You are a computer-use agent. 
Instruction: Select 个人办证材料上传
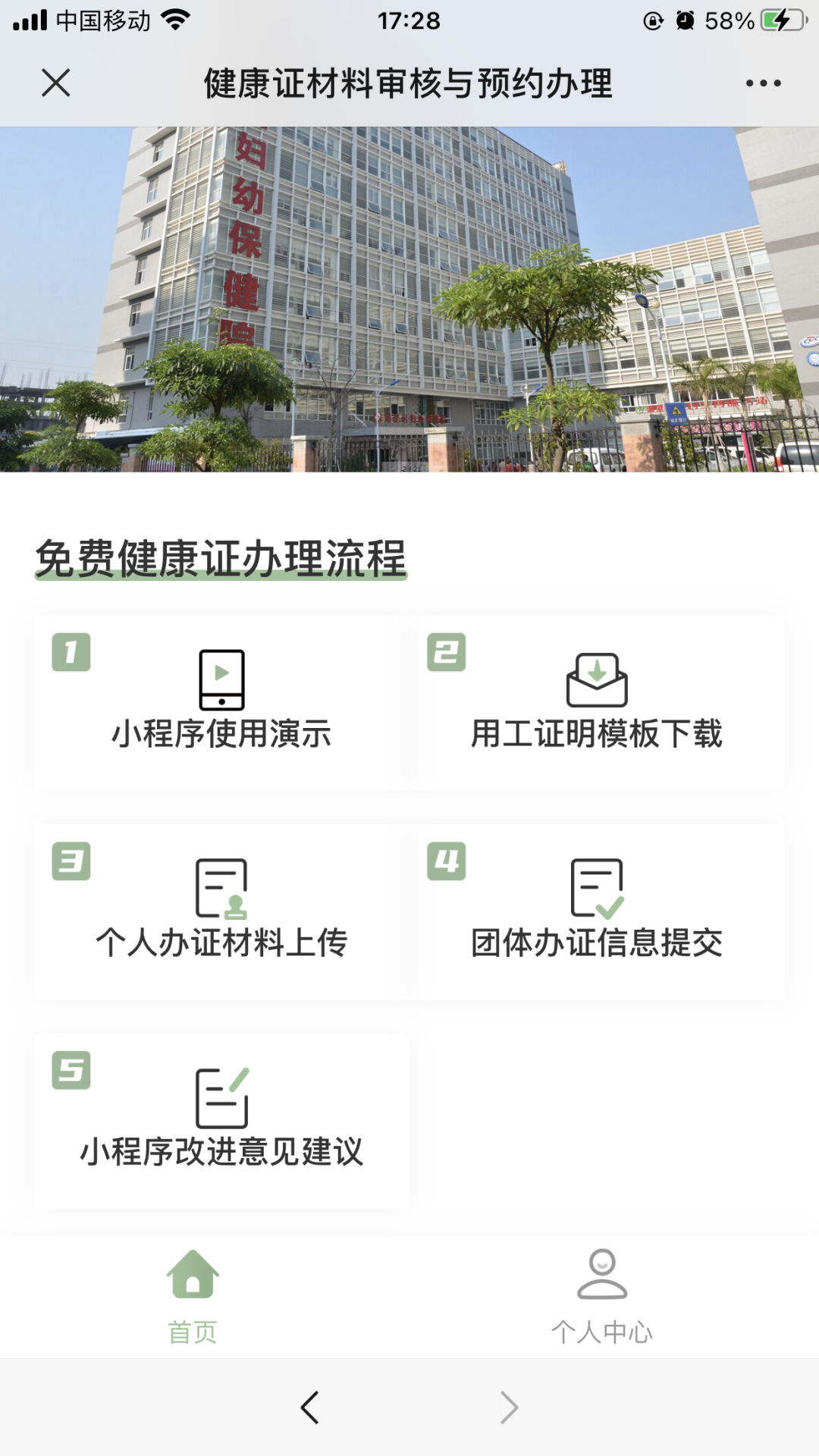pyautogui.click(x=221, y=912)
